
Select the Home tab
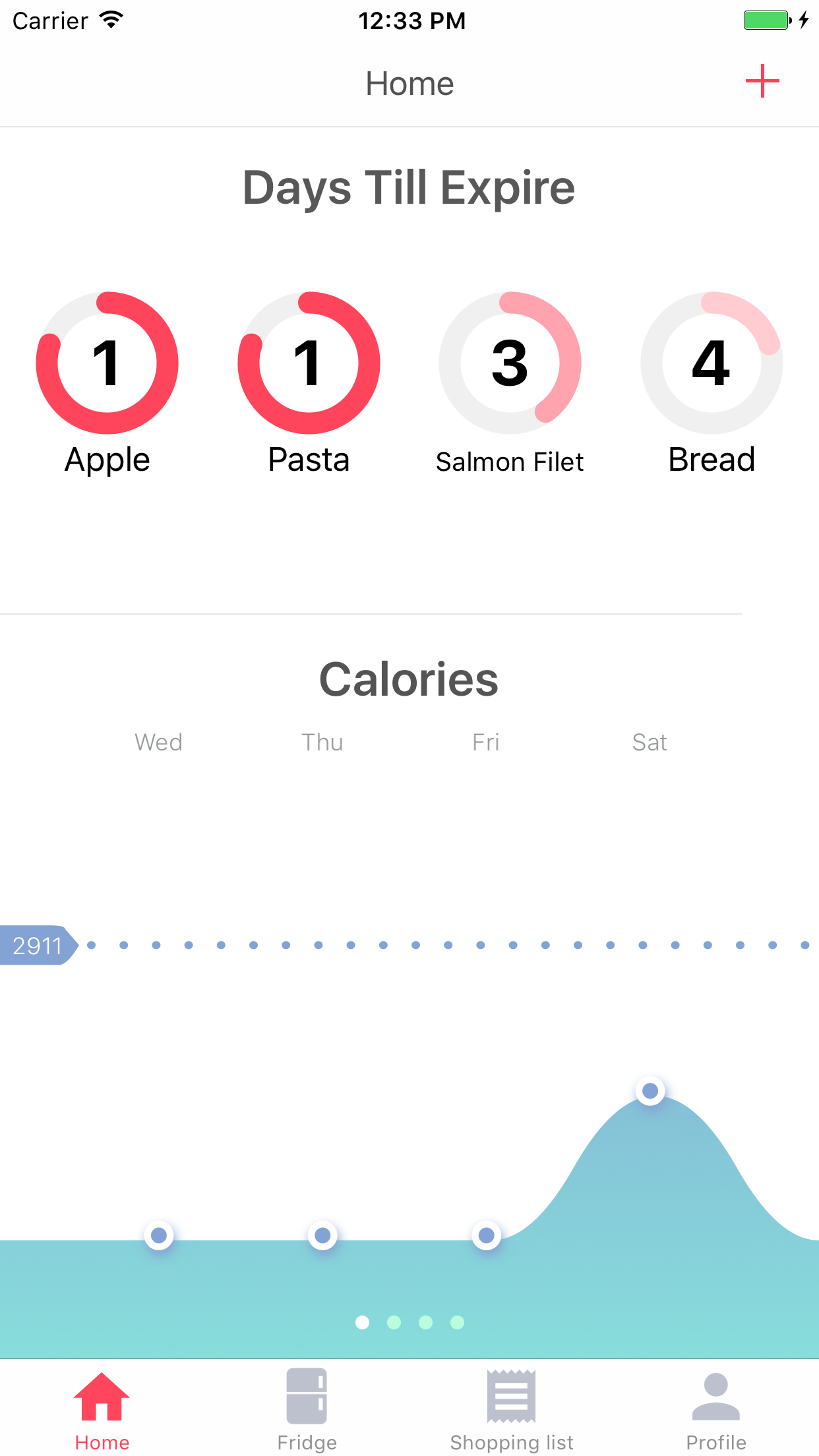pos(102,1410)
